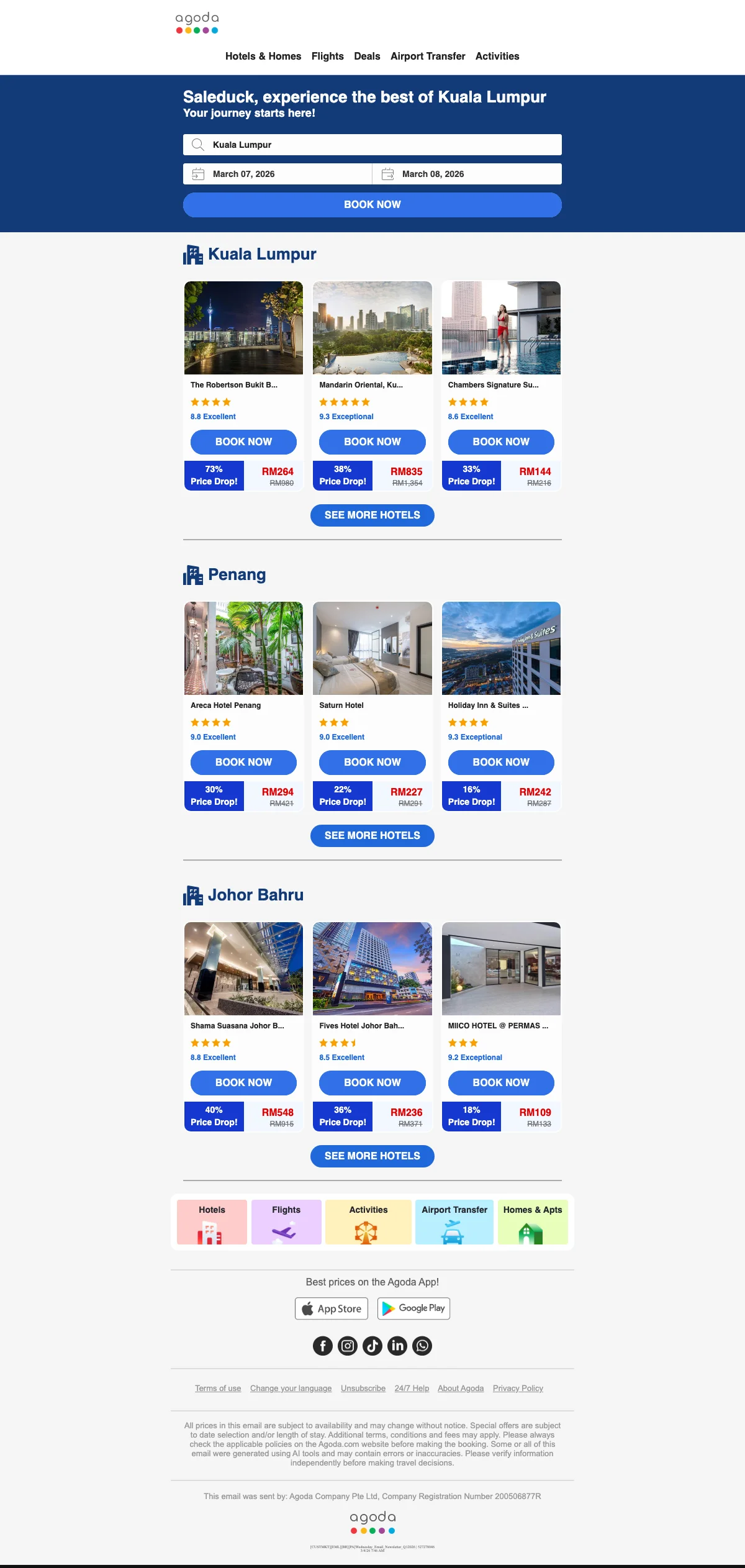Screen dimensions: 745x1568
Task: Select the March 07, 2026 check-in date
Action: coord(278,174)
